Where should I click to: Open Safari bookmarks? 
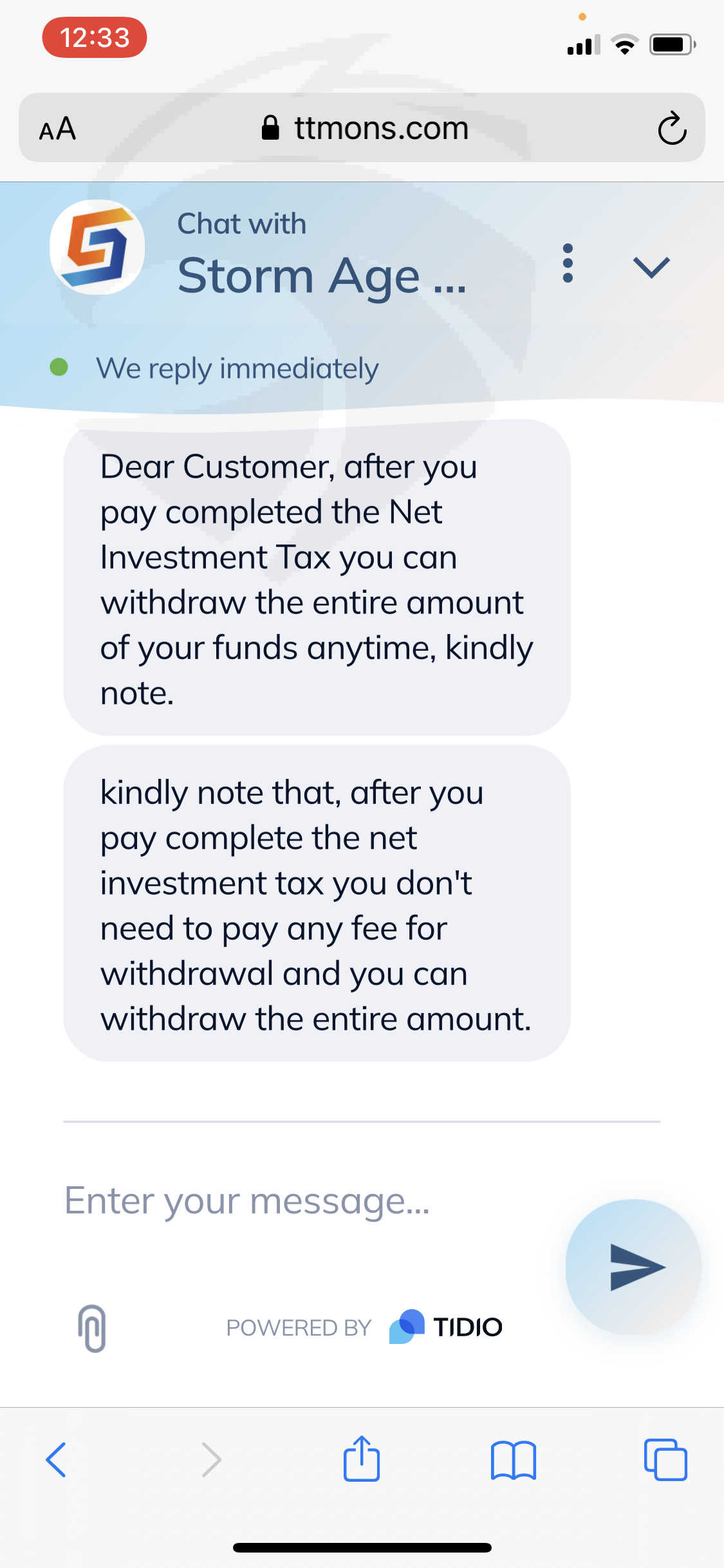(513, 1459)
